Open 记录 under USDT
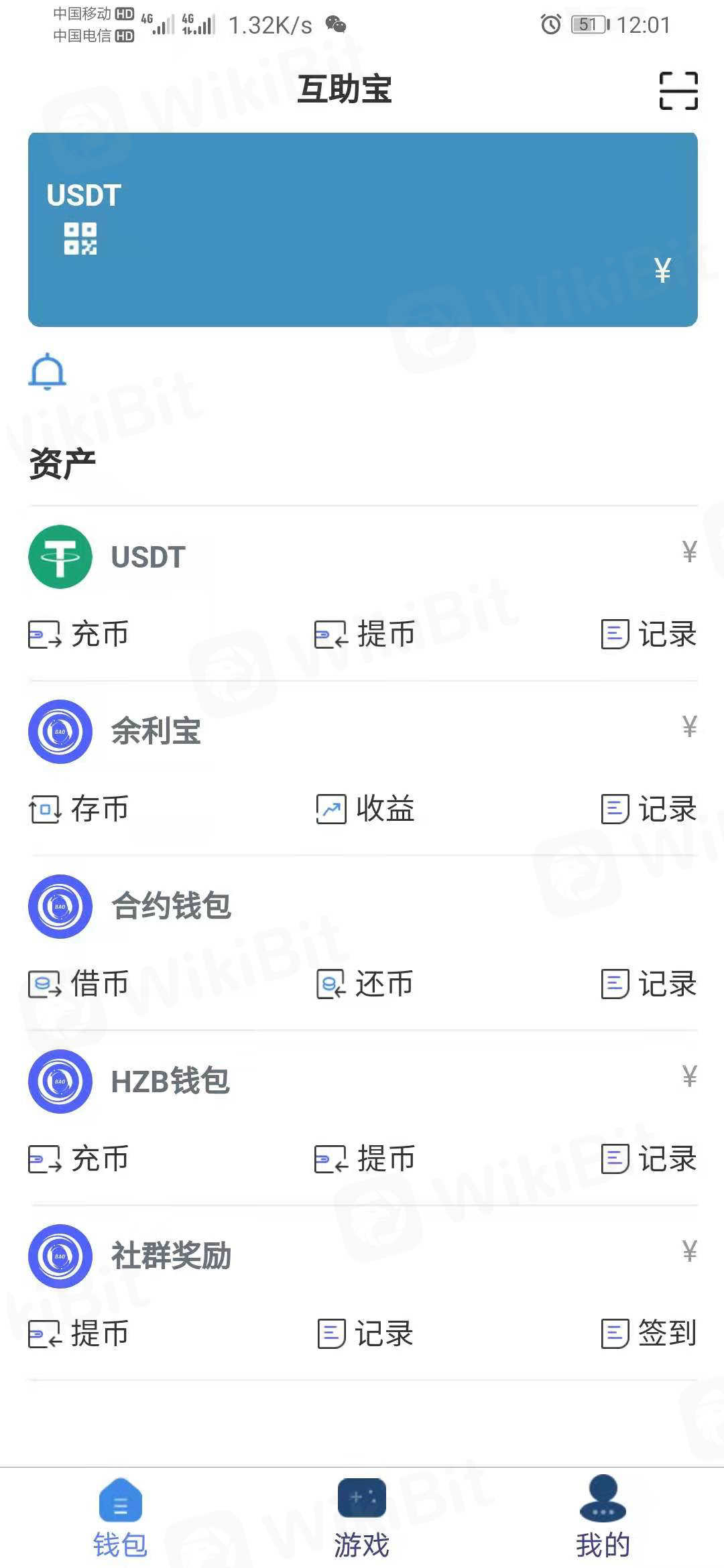 pyautogui.click(x=649, y=634)
